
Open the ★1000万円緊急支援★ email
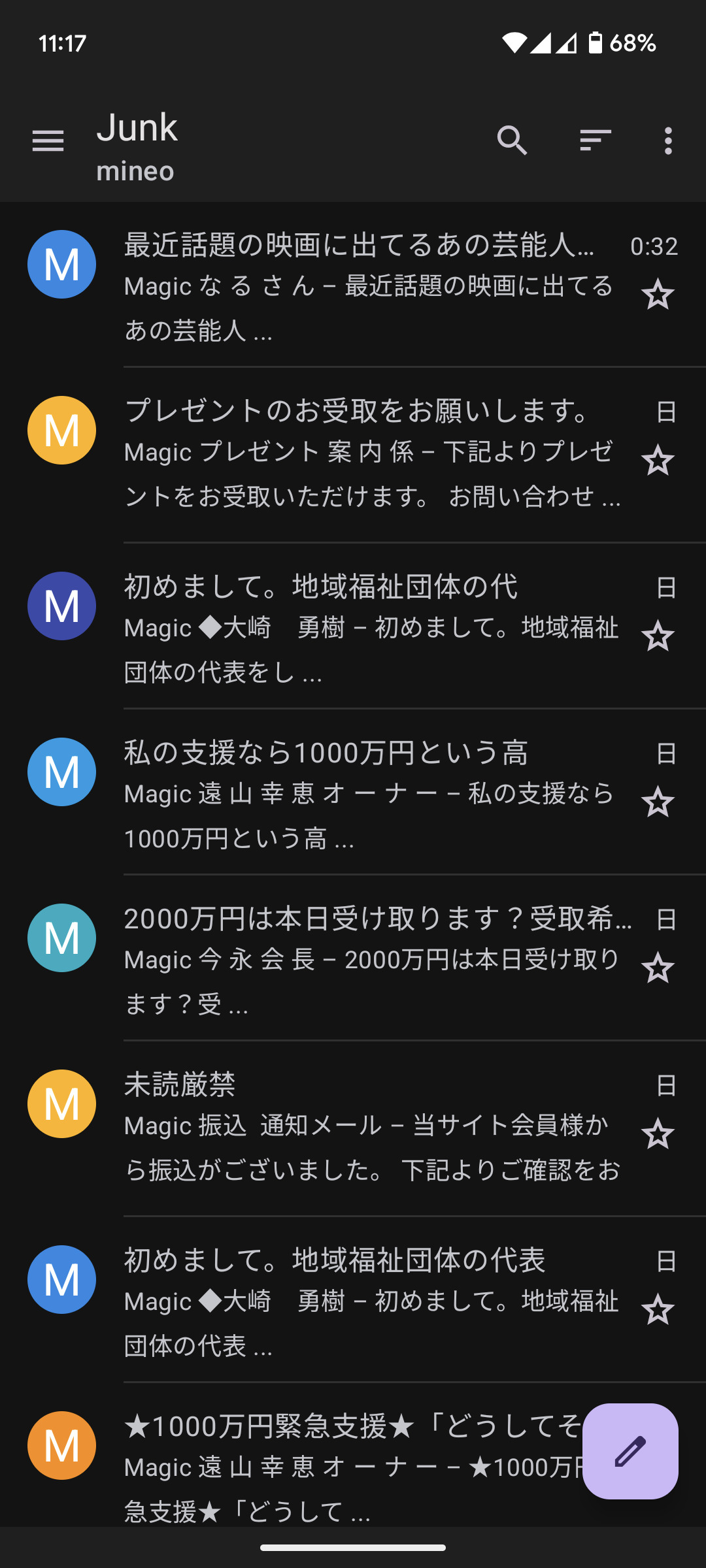[346, 1467]
